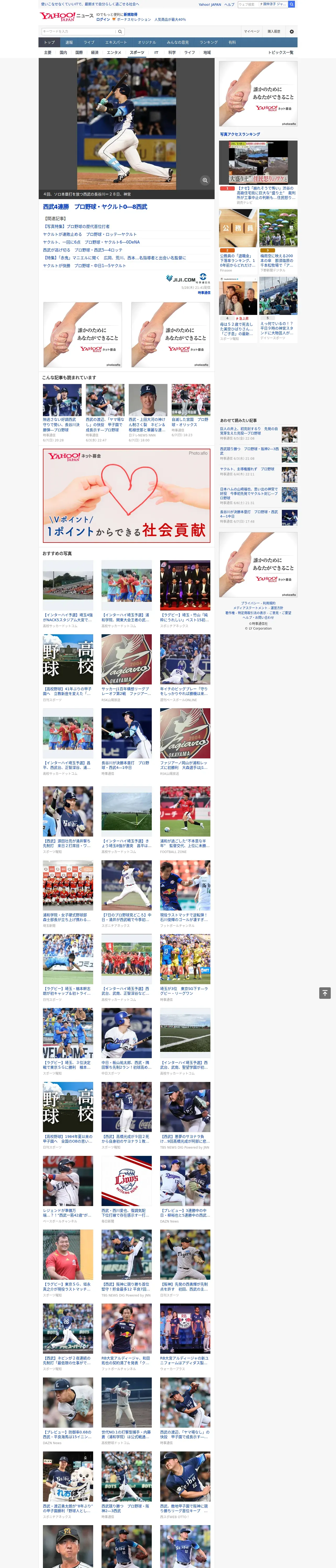Open マイページ

point(251,31)
